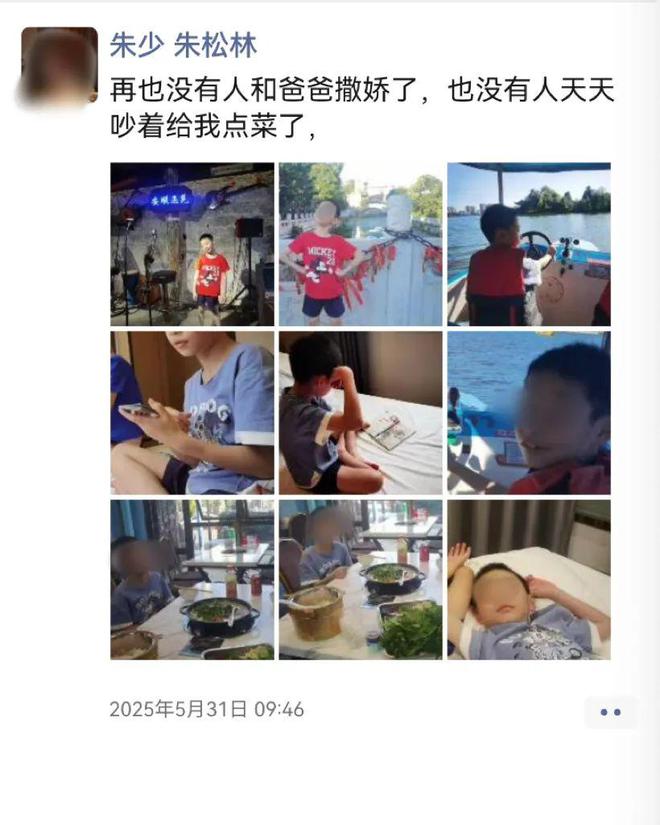
Task: View photo of boy steering the boat wheel
Action: [x=528, y=245]
